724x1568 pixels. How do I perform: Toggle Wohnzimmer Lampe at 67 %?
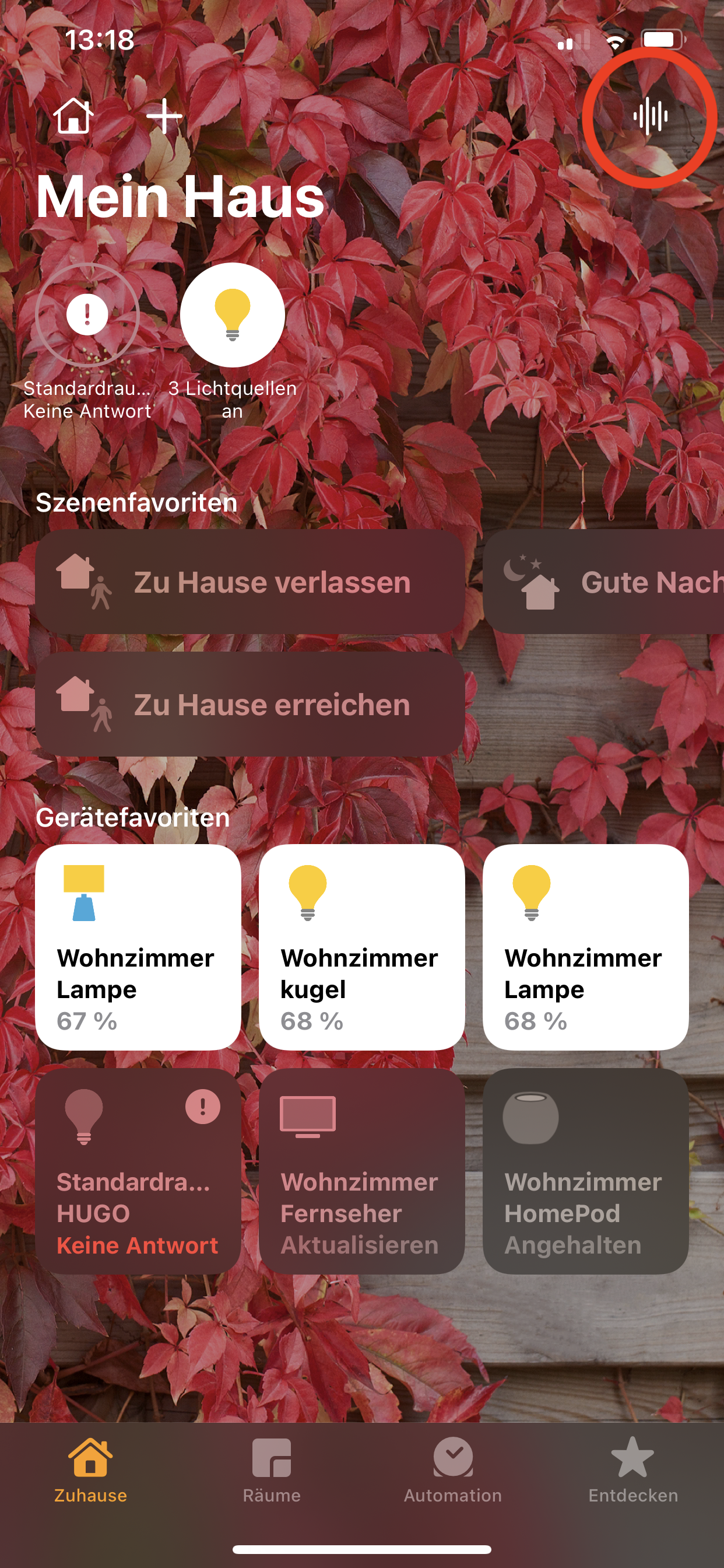pyautogui.click(x=138, y=947)
